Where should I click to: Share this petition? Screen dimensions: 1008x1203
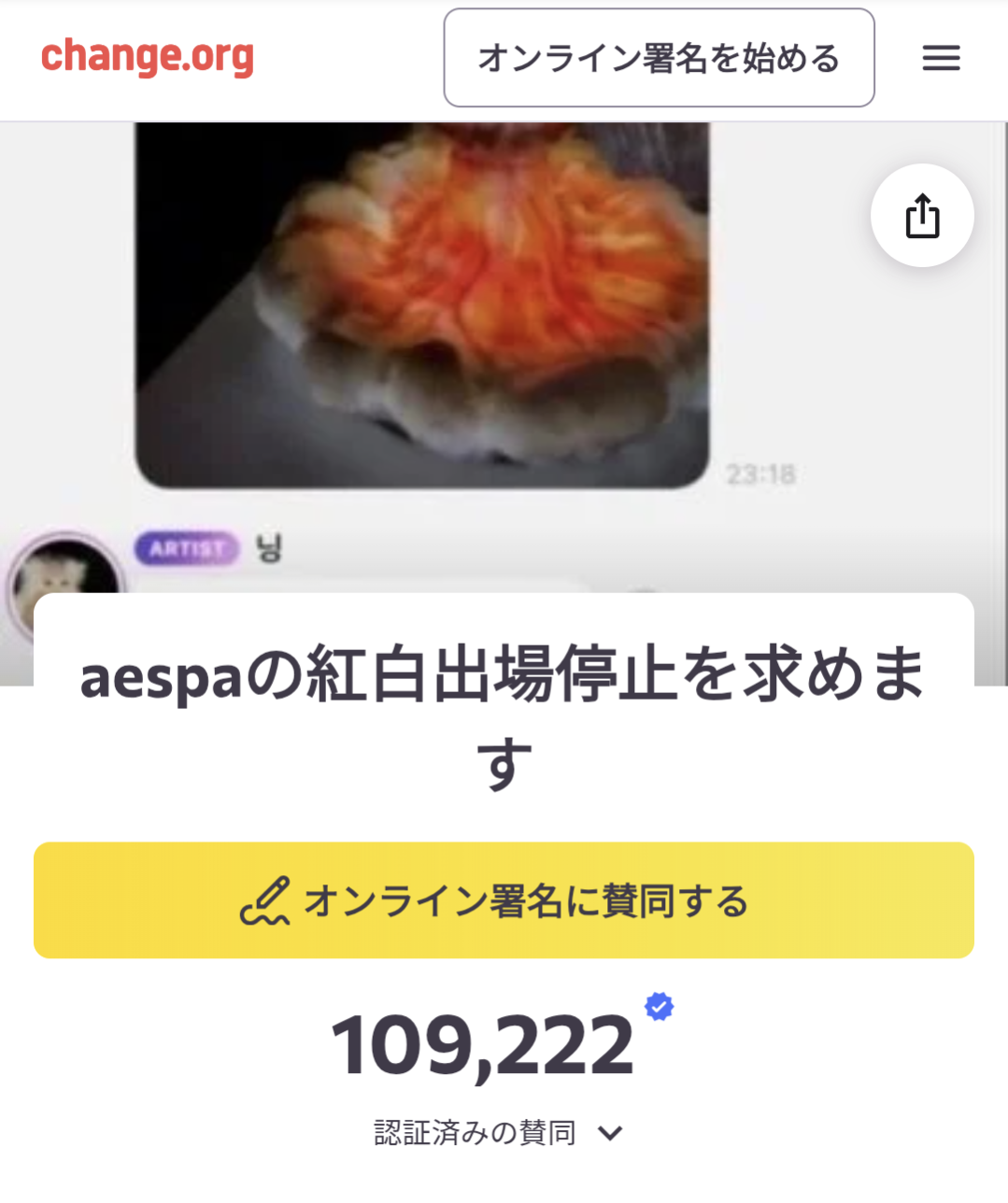click(922, 216)
